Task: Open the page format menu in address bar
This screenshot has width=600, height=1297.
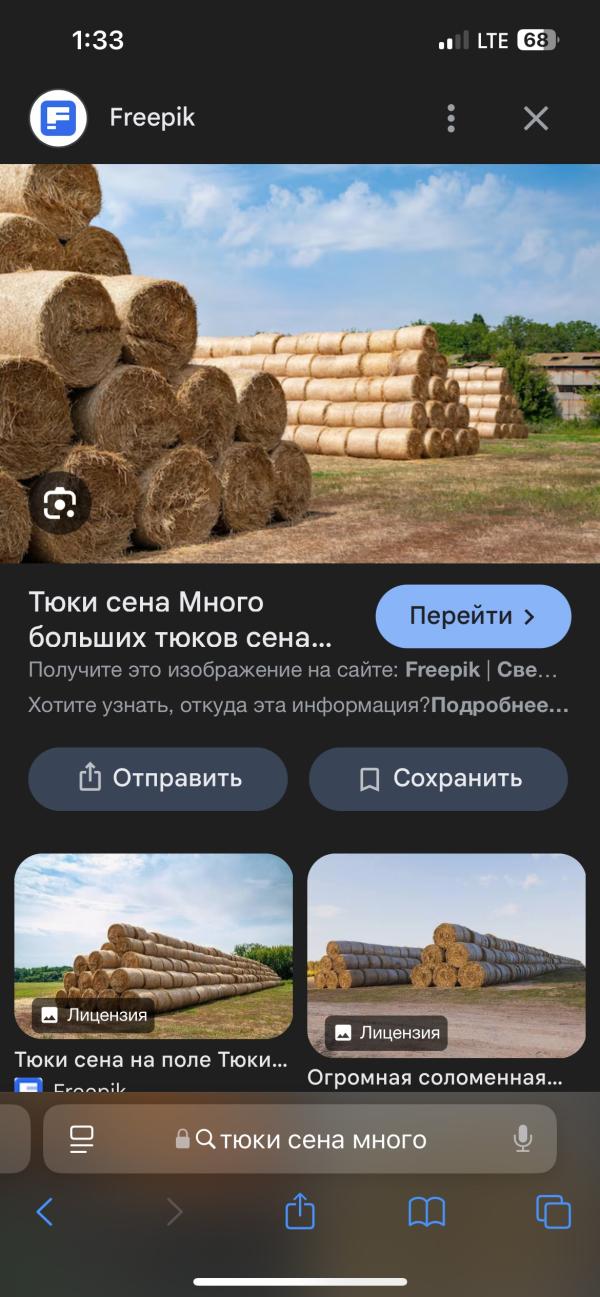Action: 81,1139
